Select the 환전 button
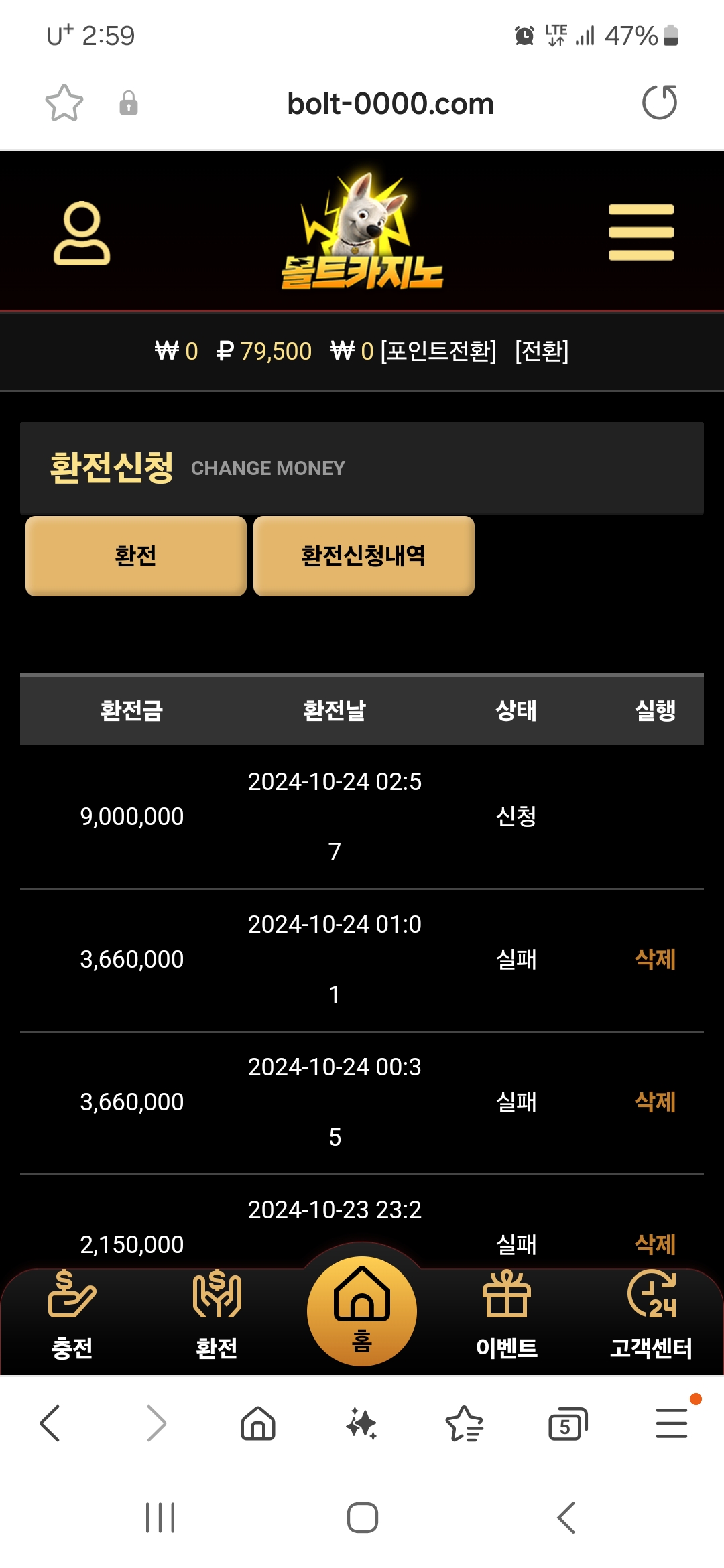The image size is (724, 1568). coord(136,556)
